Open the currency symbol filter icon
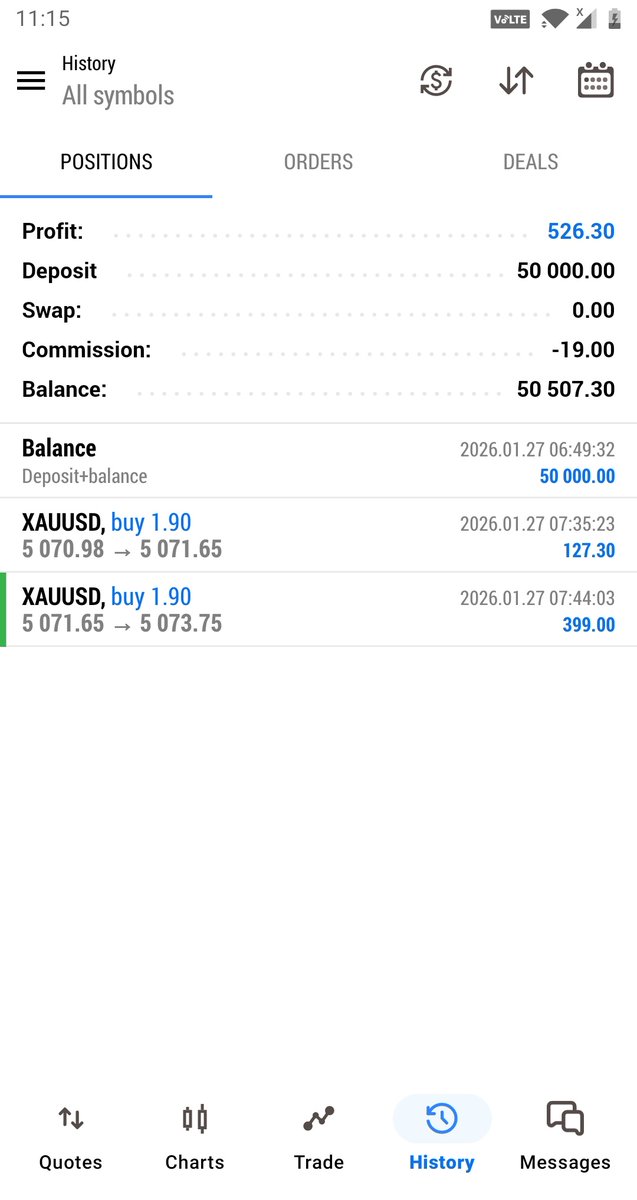 pos(436,81)
